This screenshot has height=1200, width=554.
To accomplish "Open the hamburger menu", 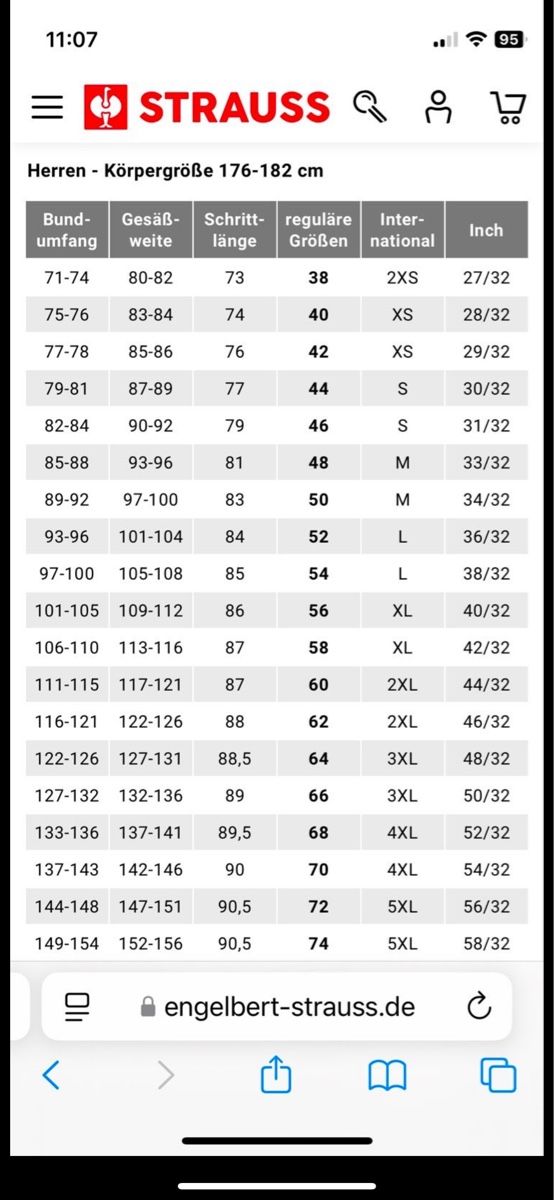I will pyautogui.click(x=47, y=107).
